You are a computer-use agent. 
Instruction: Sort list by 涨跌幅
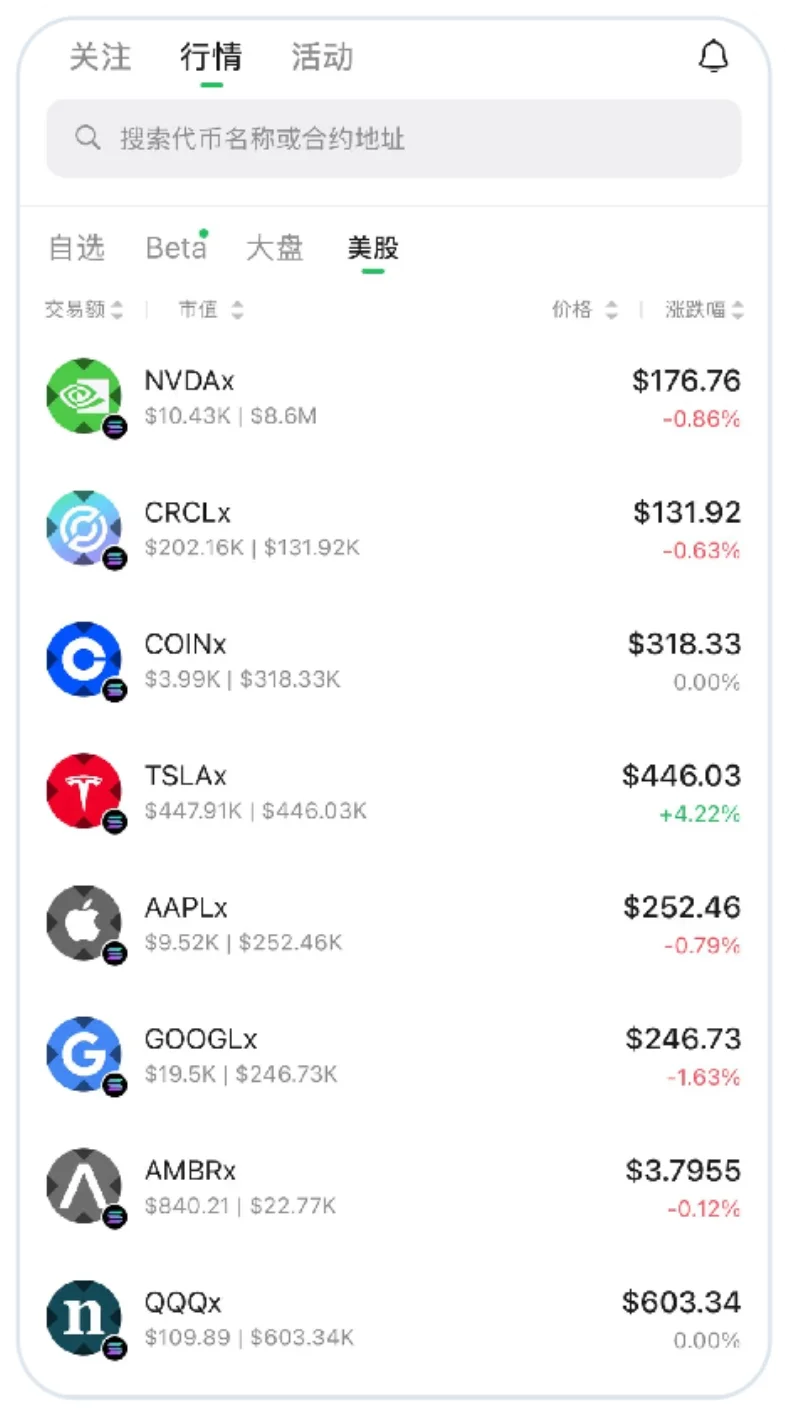click(x=705, y=310)
